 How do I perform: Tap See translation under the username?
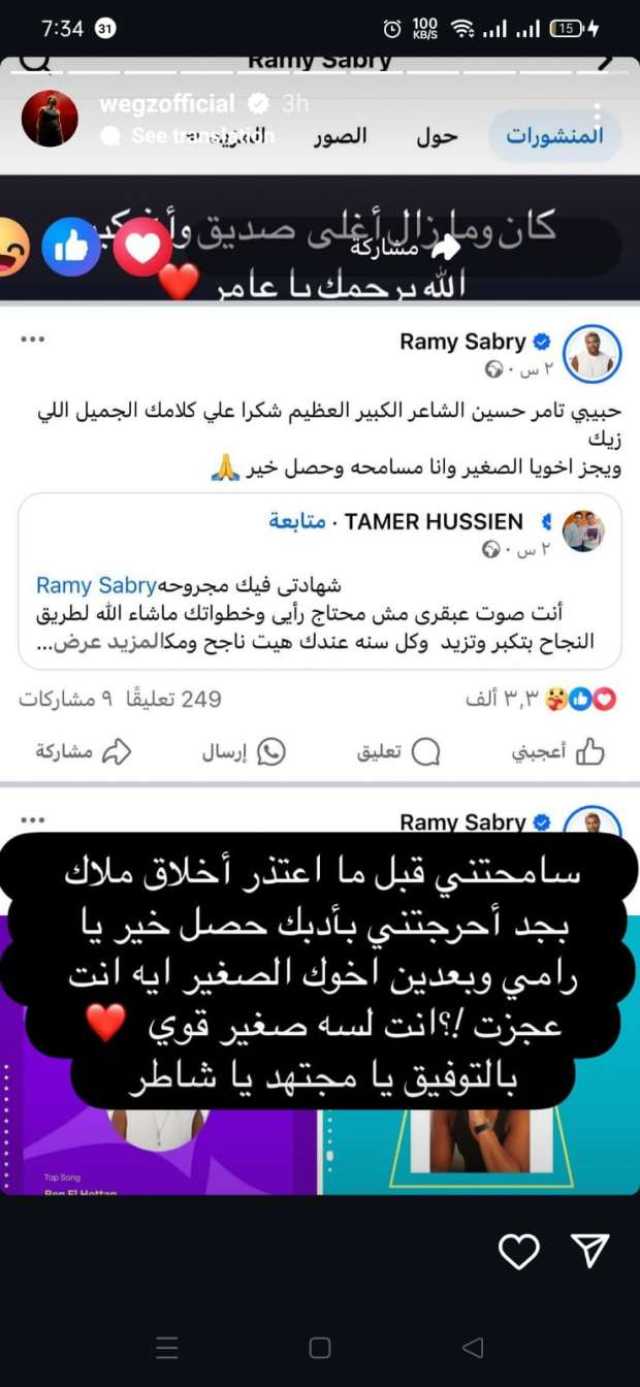coord(190,136)
